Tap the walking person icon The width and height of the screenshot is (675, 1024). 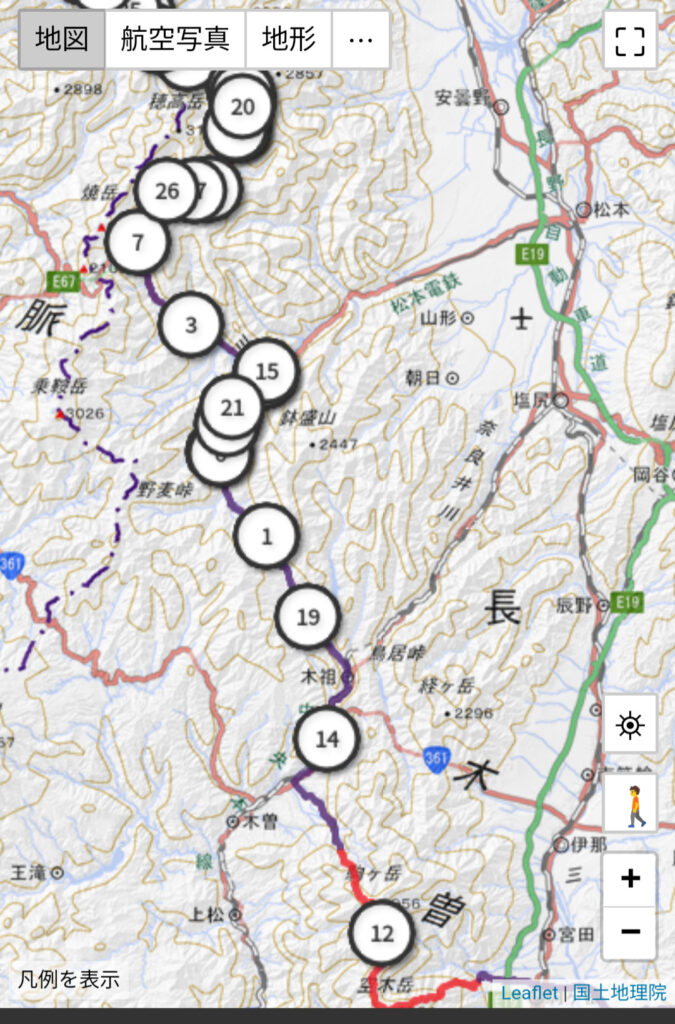pyautogui.click(x=630, y=804)
